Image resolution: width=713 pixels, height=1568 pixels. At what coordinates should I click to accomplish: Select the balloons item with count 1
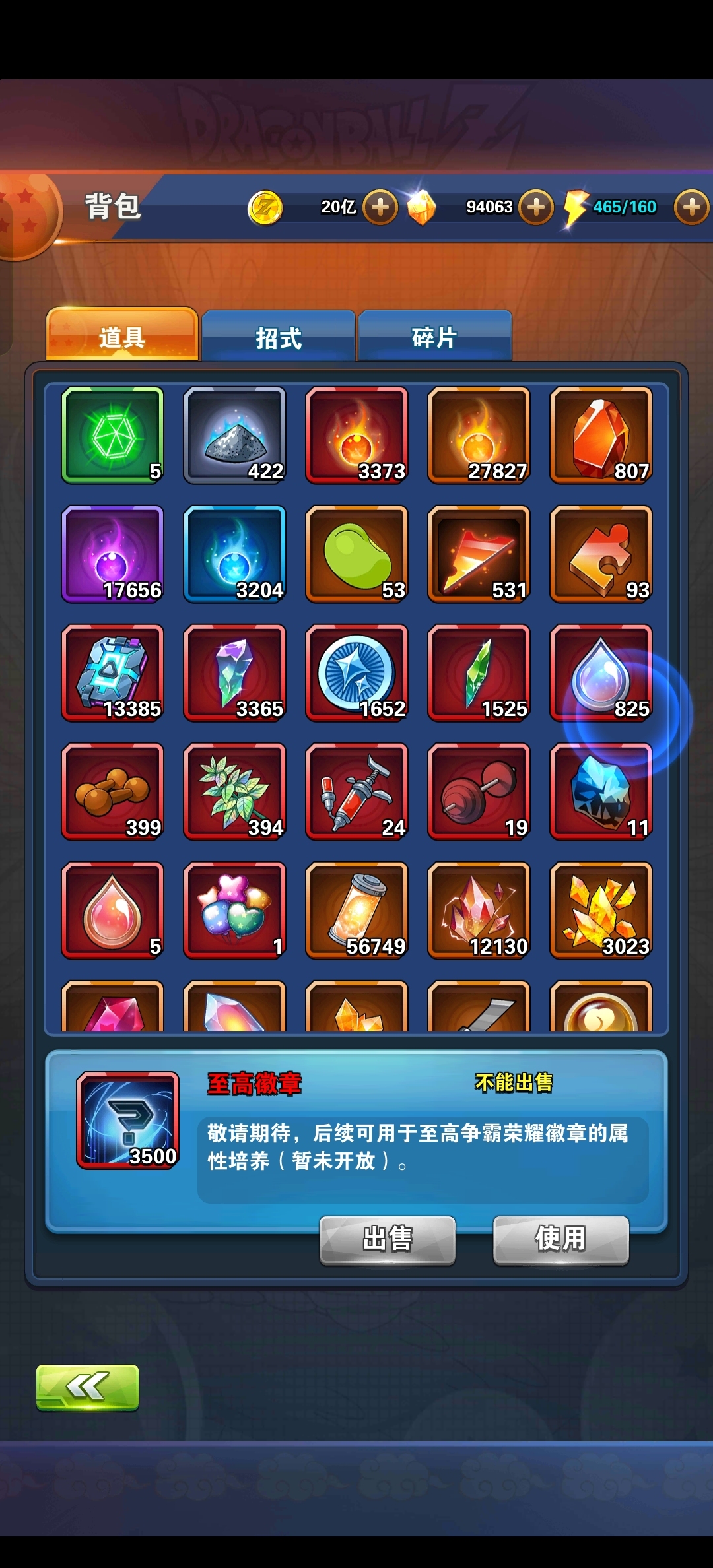coord(234,911)
